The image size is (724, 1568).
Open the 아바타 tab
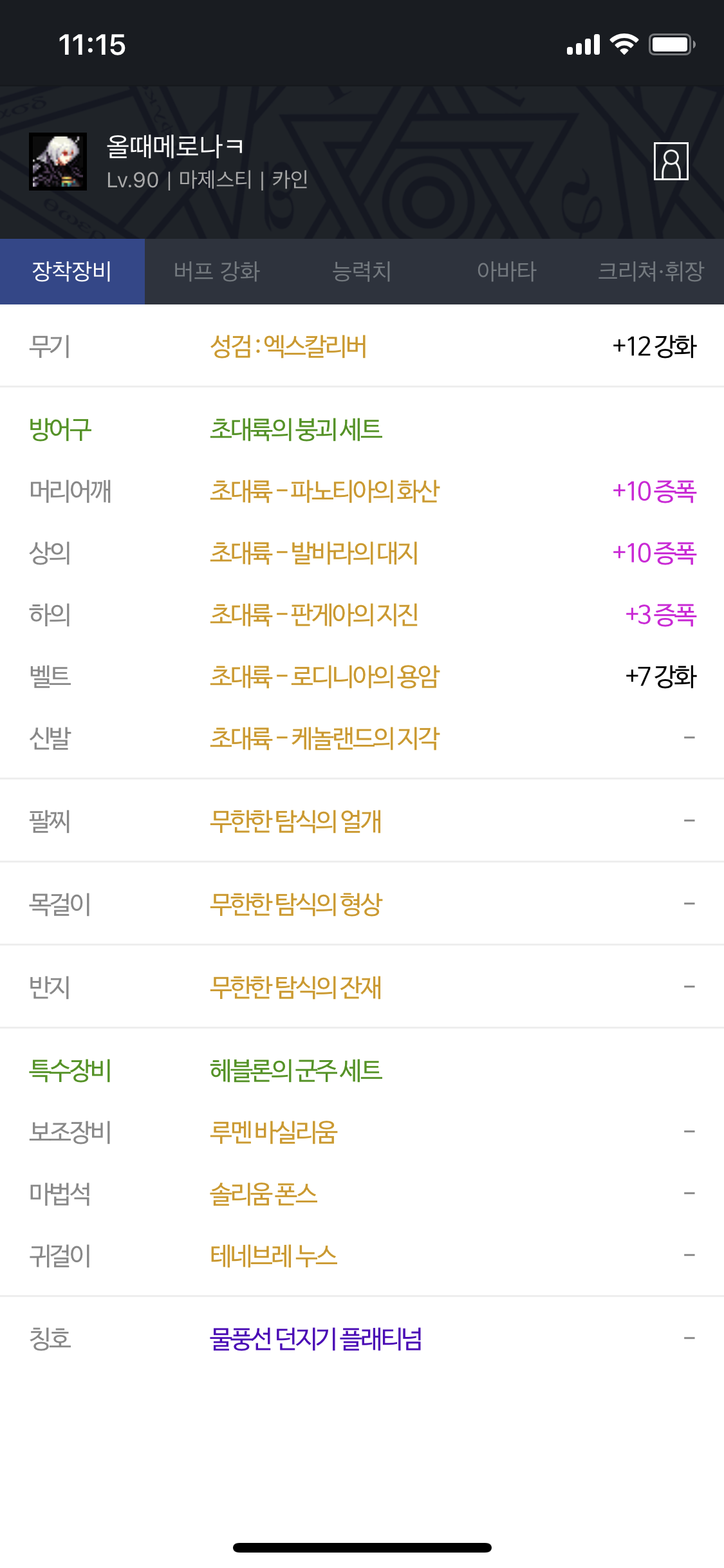point(506,271)
